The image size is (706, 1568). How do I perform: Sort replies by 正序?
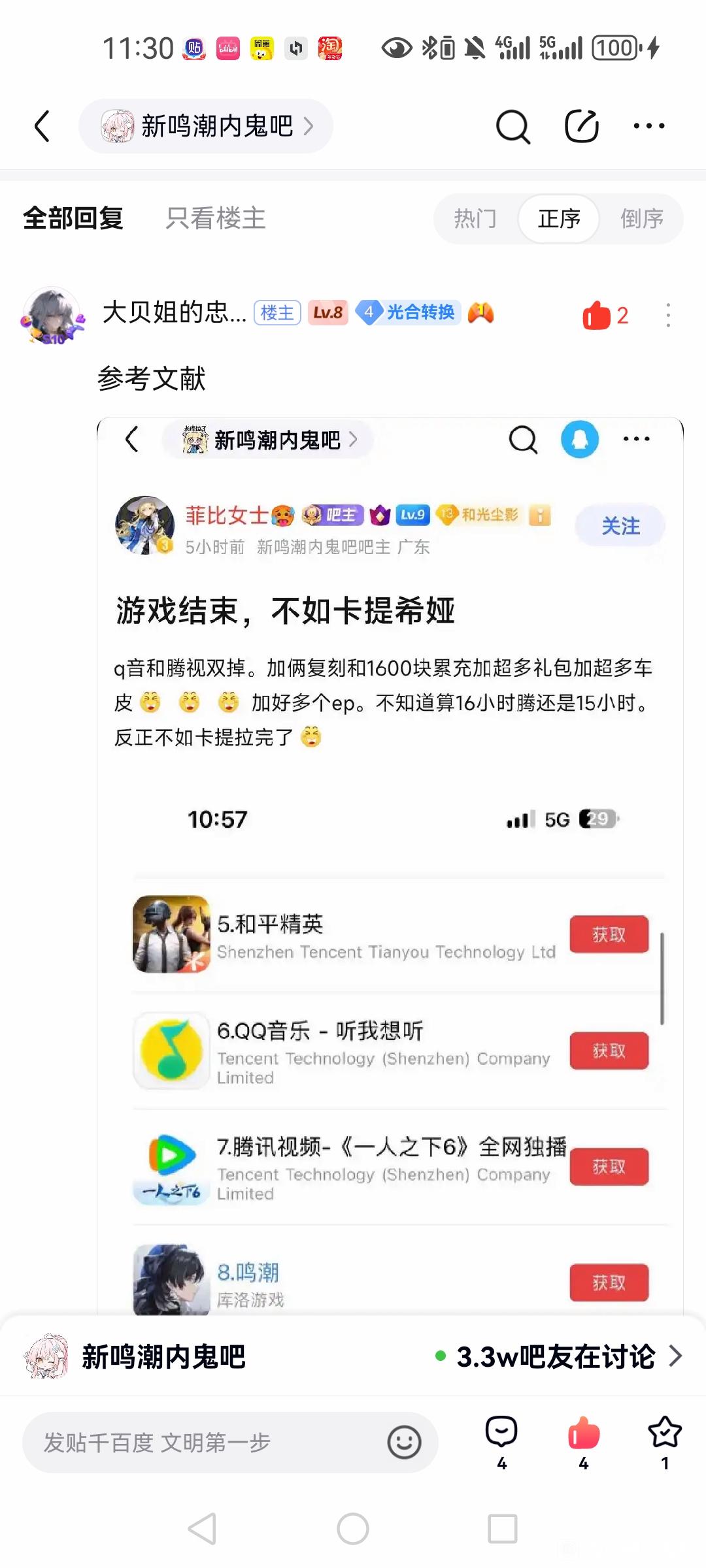(x=559, y=219)
